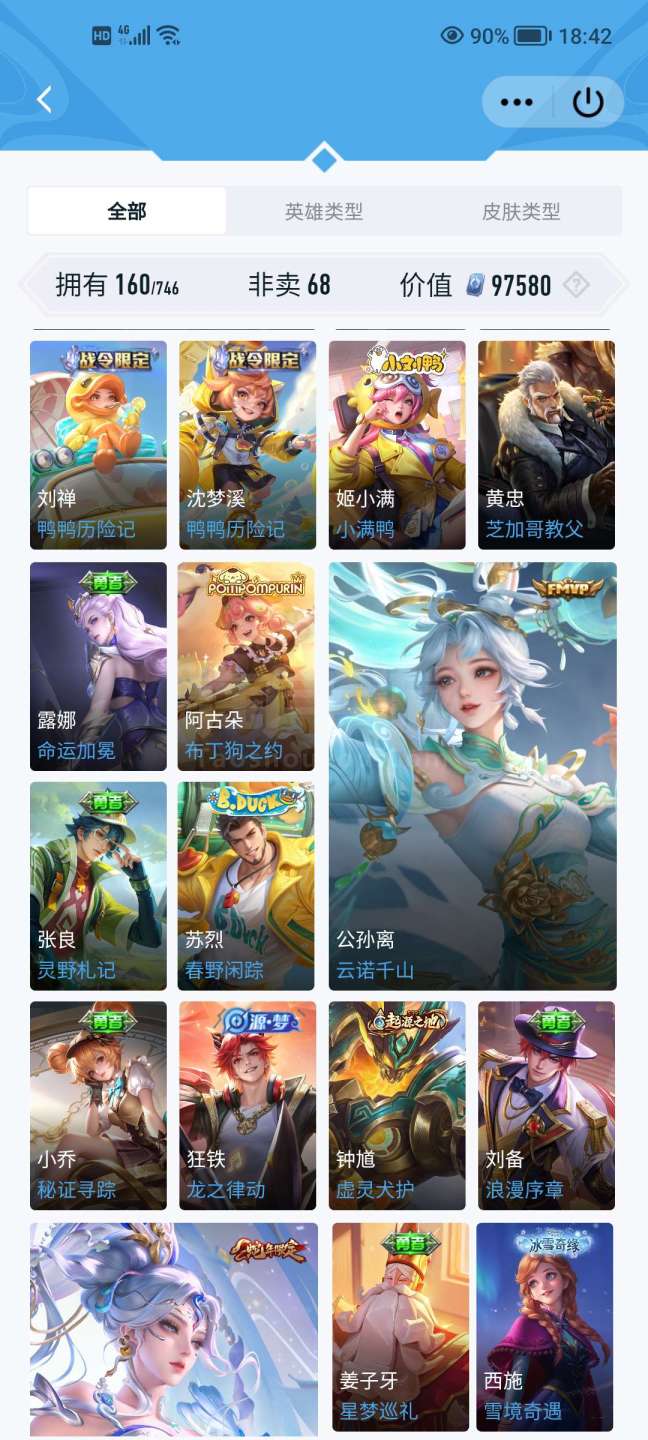This screenshot has height=1440, width=648.
Task: Open the three-dot more menu
Action: [516, 102]
